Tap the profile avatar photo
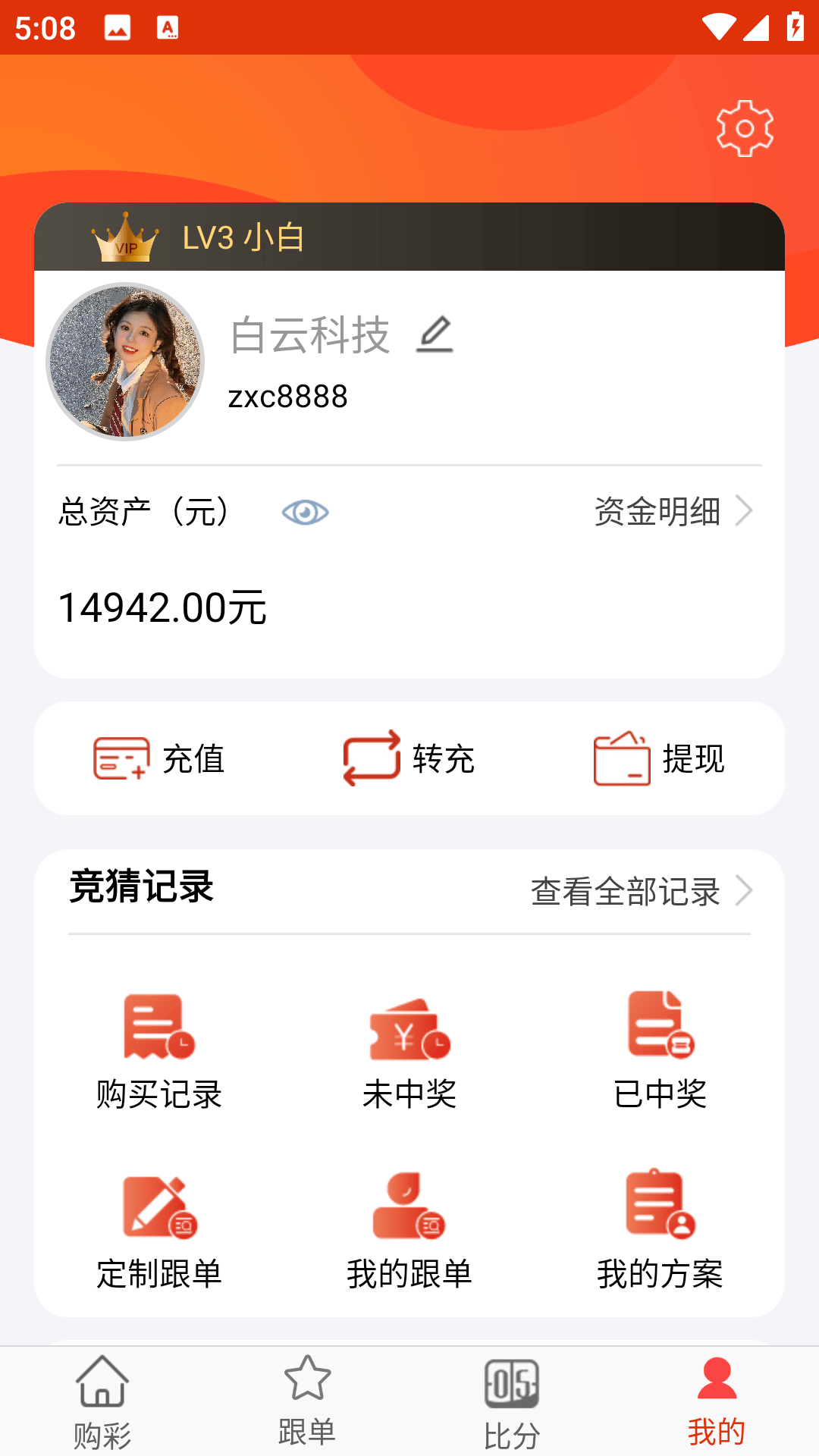Image resolution: width=819 pixels, height=1456 pixels. click(125, 362)
